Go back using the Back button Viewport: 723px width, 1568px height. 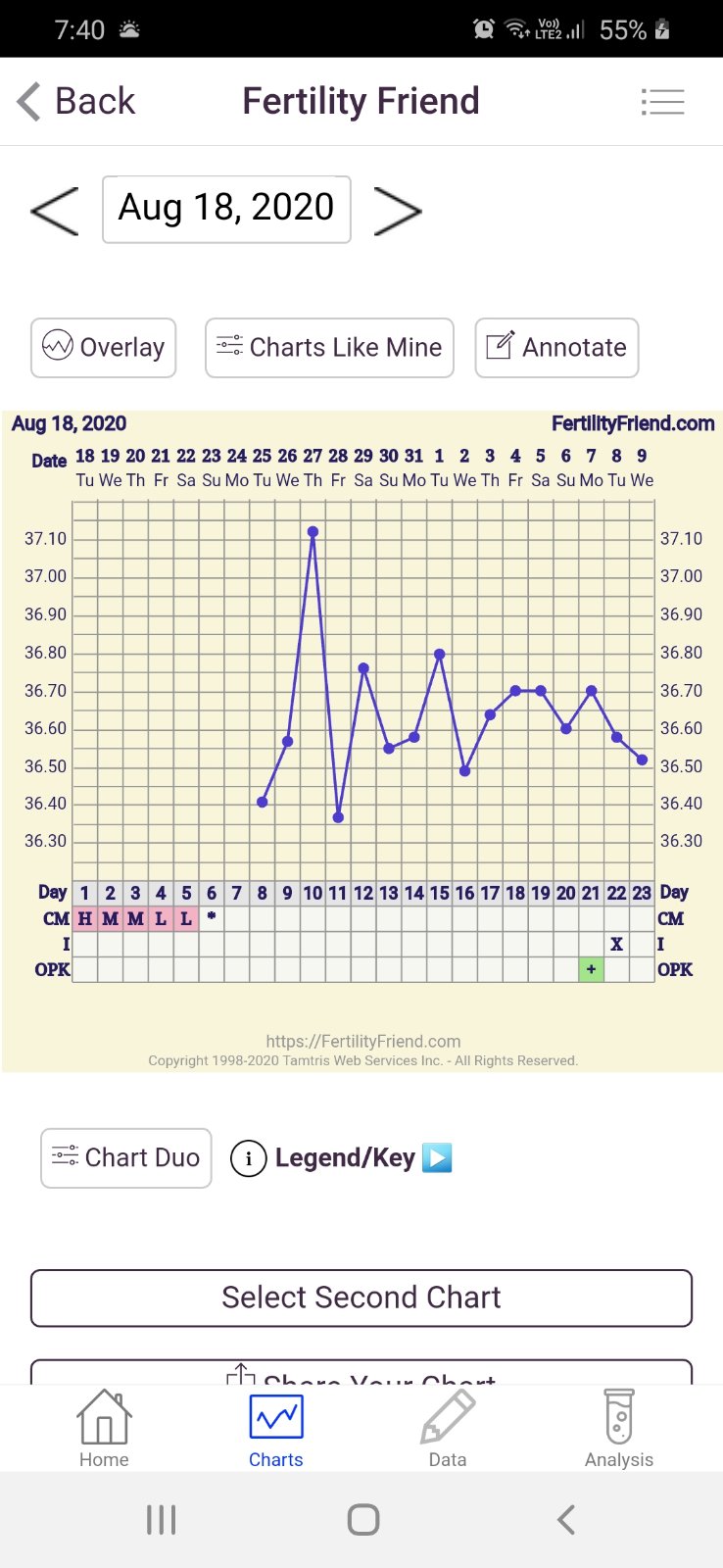point(76,101)
